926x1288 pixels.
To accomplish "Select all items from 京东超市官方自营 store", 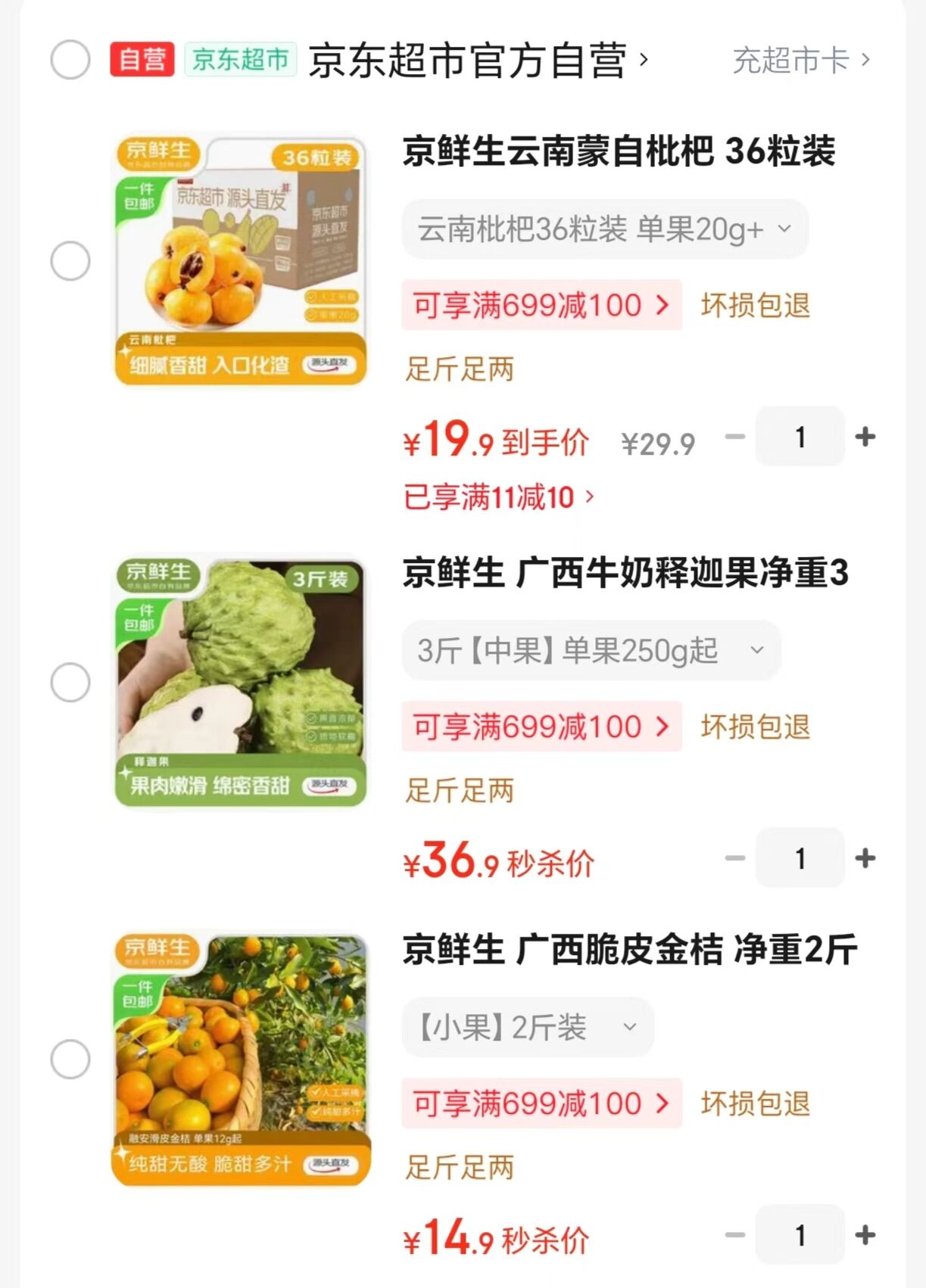I will tap(70, 60).
